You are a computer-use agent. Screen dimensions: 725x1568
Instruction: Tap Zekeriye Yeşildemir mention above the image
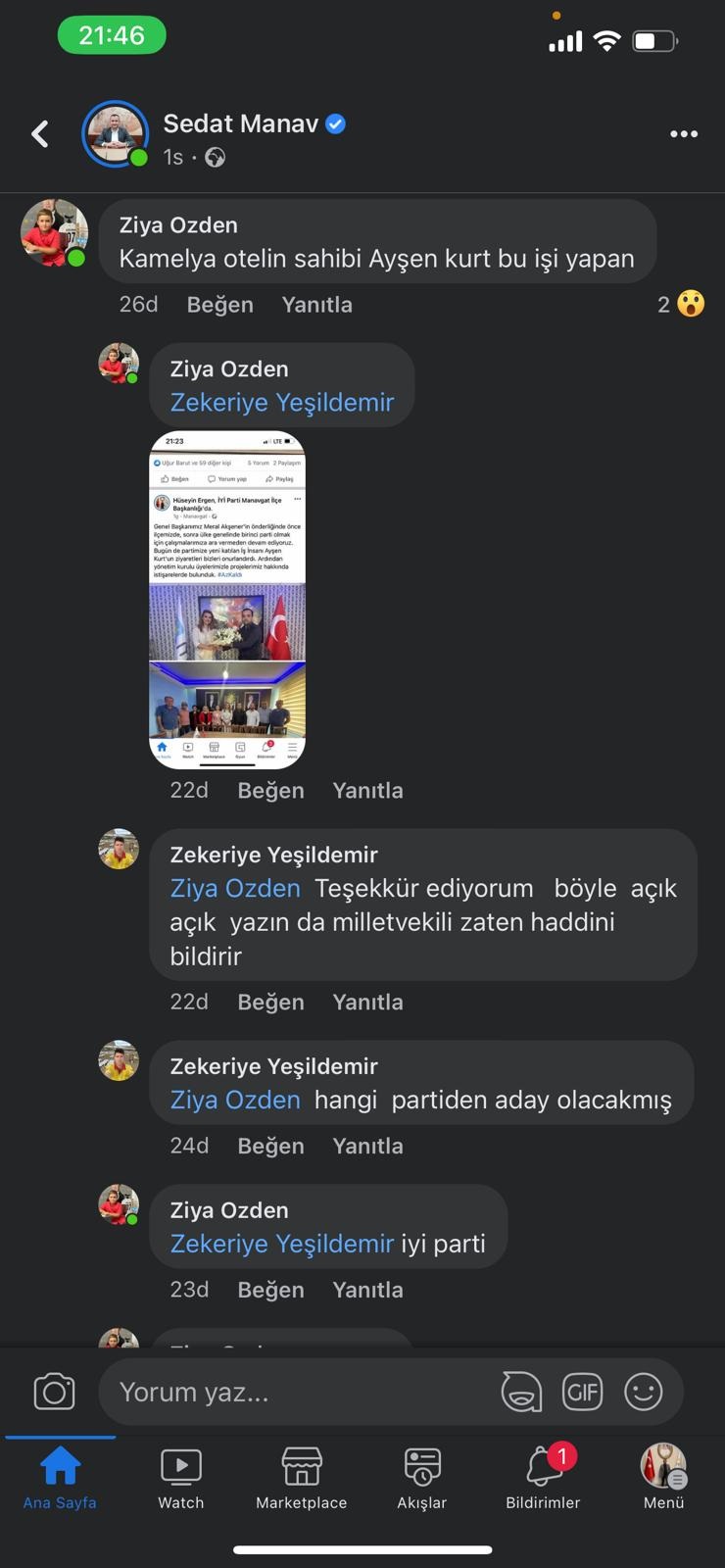point(282,402)
